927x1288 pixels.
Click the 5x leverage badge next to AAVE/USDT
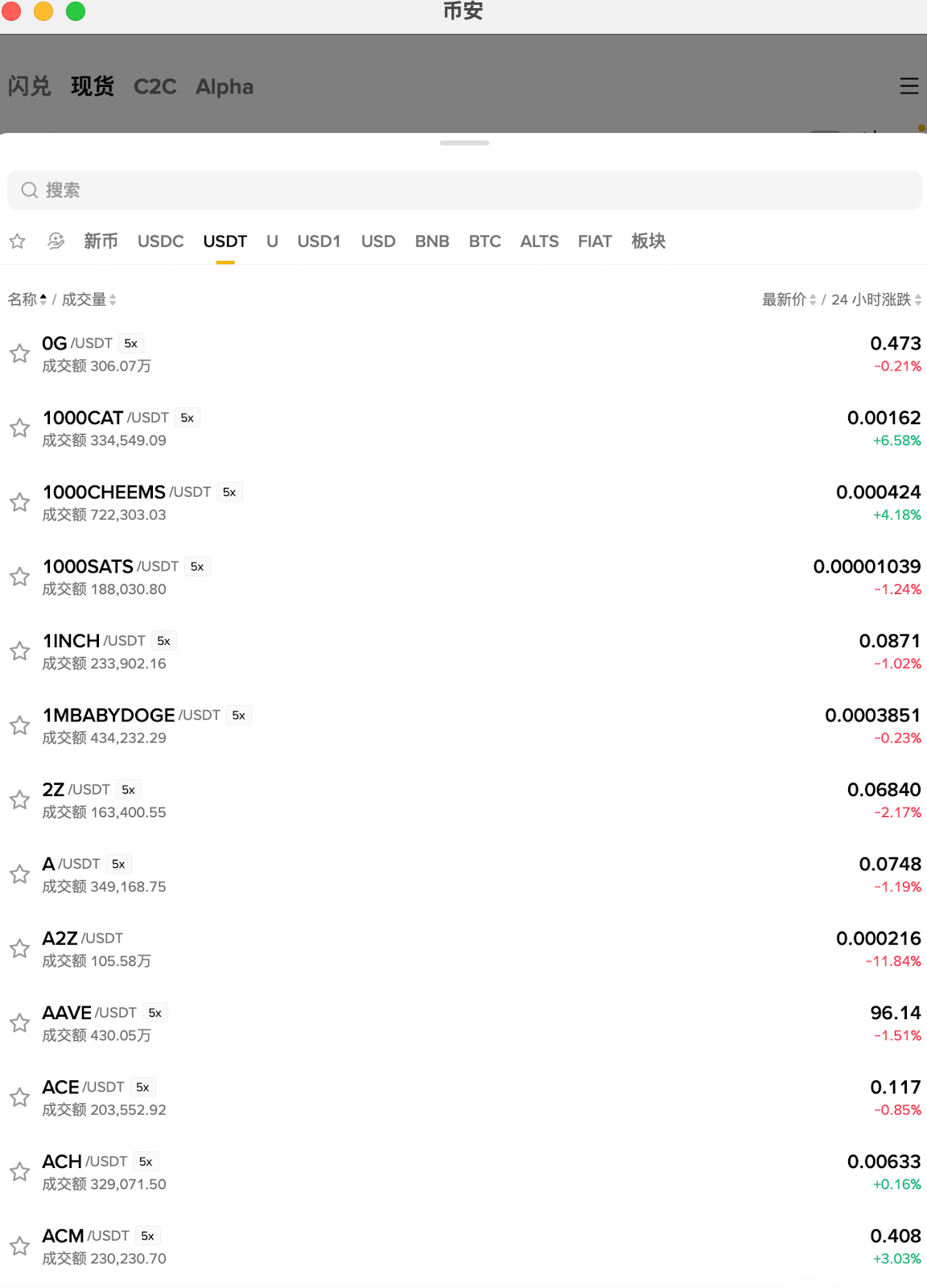point(154,1013)
